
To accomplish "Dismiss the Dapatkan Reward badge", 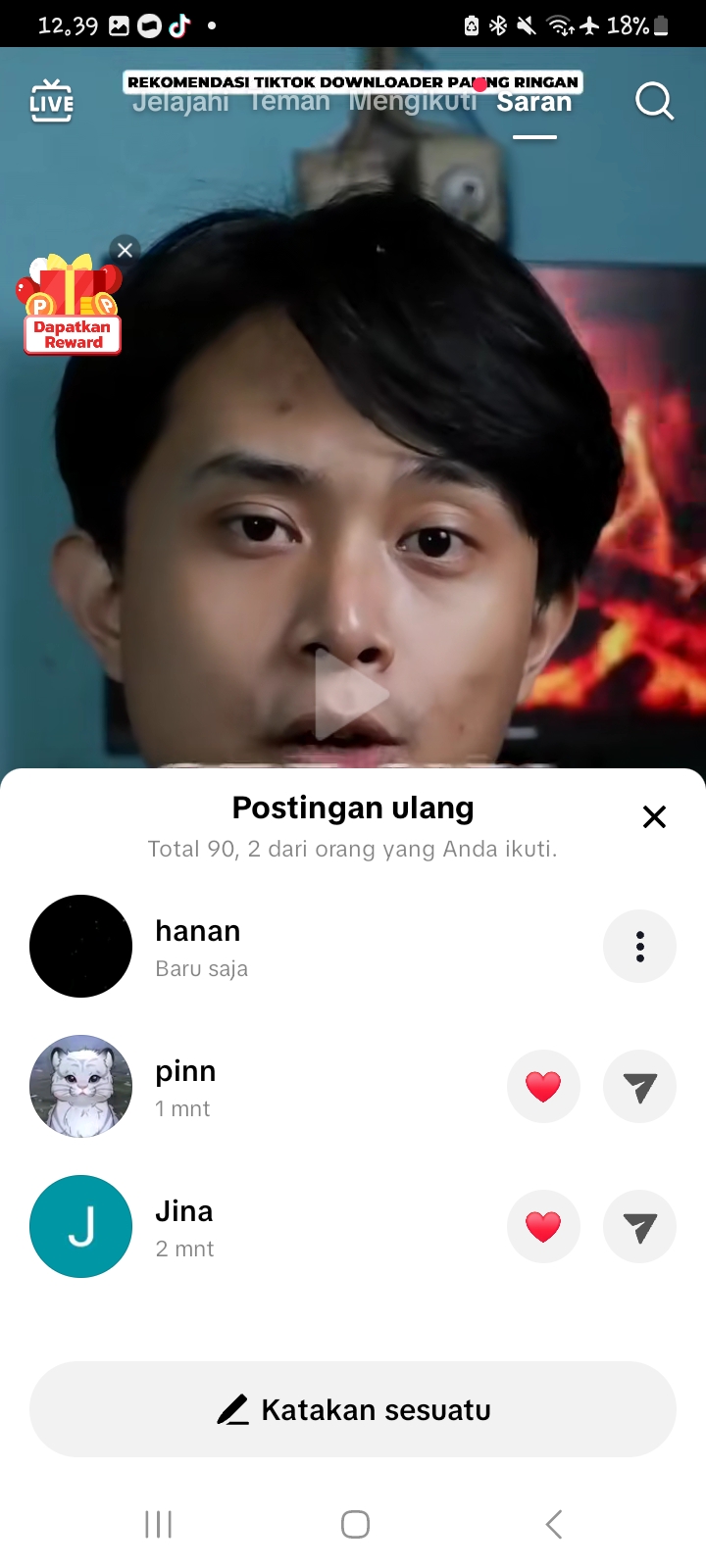I will coord(125,250).
